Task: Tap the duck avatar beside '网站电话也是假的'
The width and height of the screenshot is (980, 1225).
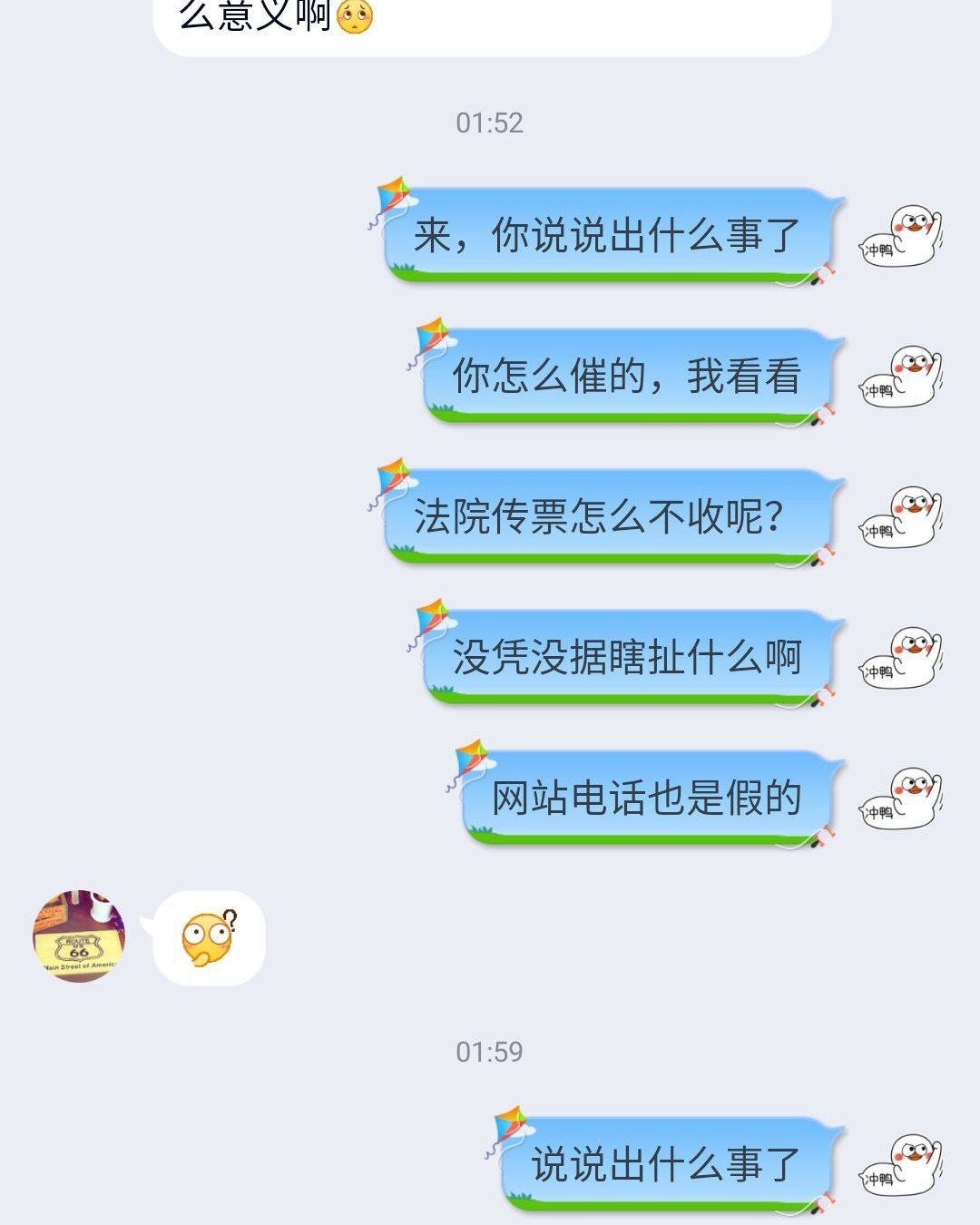Action: click(x=901, y=799)
